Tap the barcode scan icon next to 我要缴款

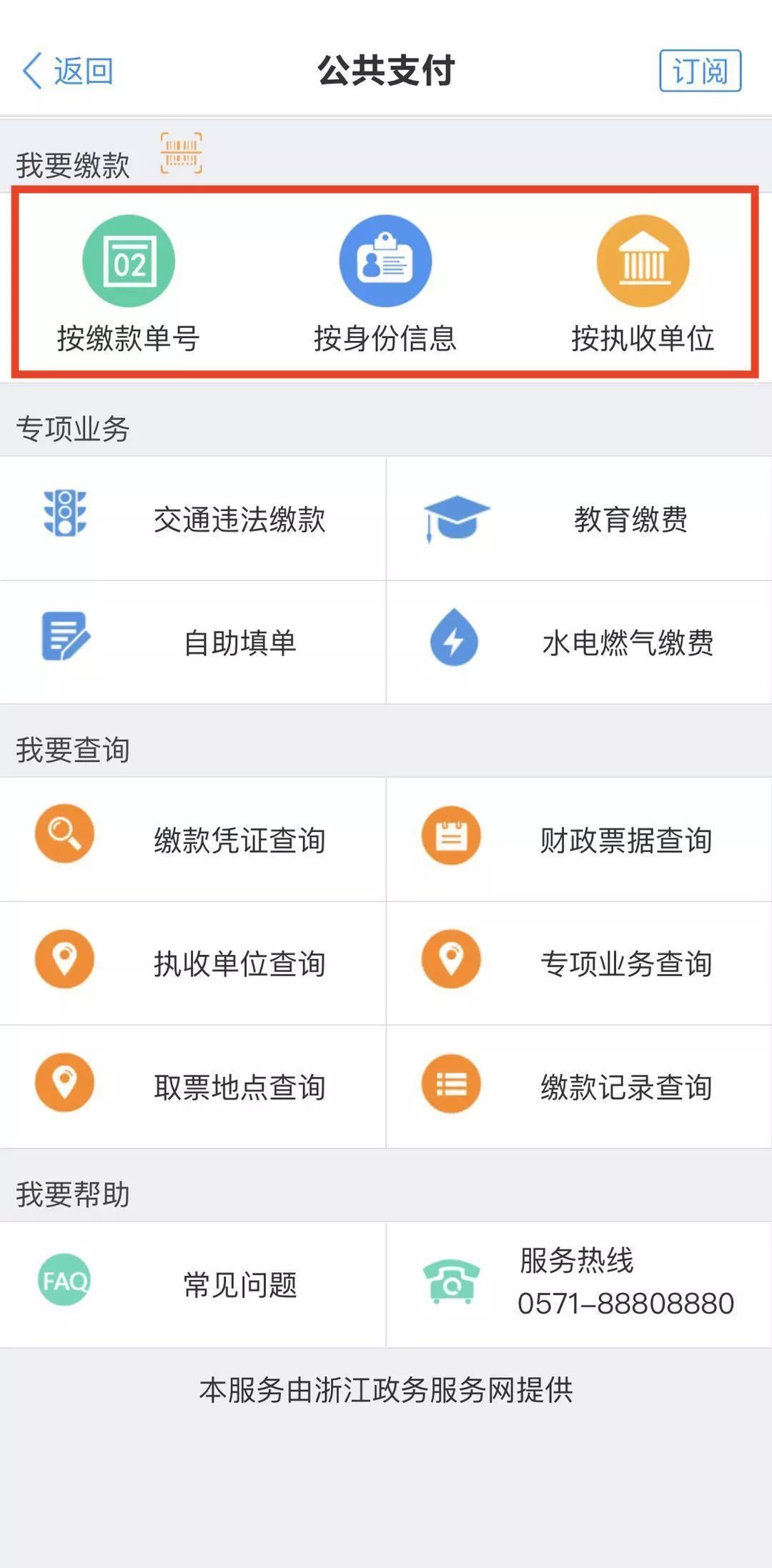click(x=181, y=151)
